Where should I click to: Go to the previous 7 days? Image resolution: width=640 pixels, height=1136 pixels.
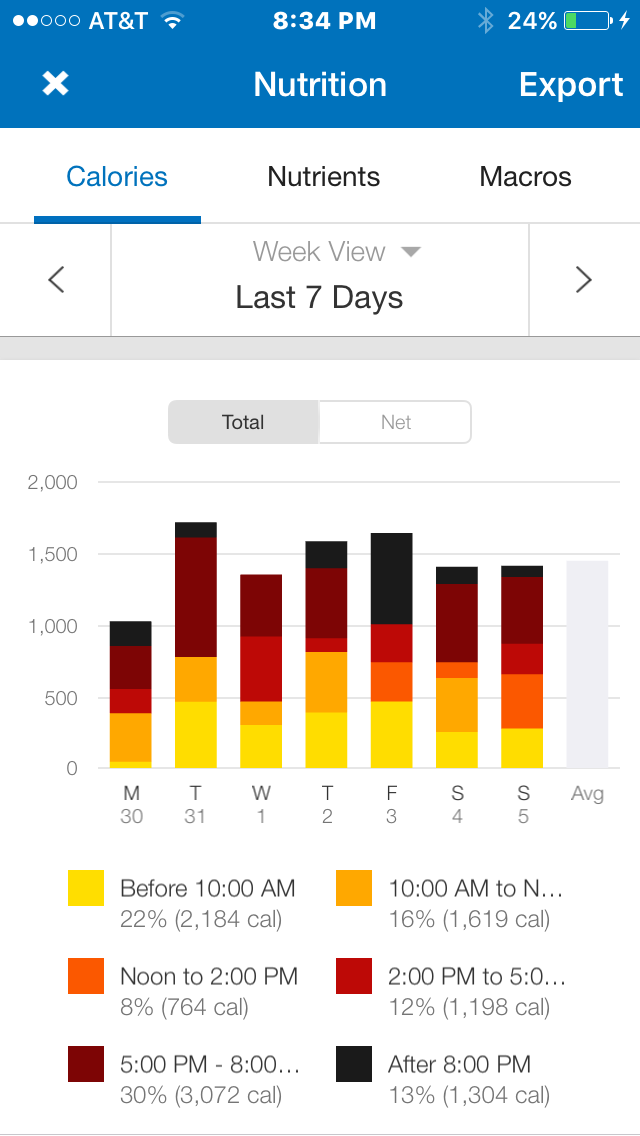(x=56, y=280)
